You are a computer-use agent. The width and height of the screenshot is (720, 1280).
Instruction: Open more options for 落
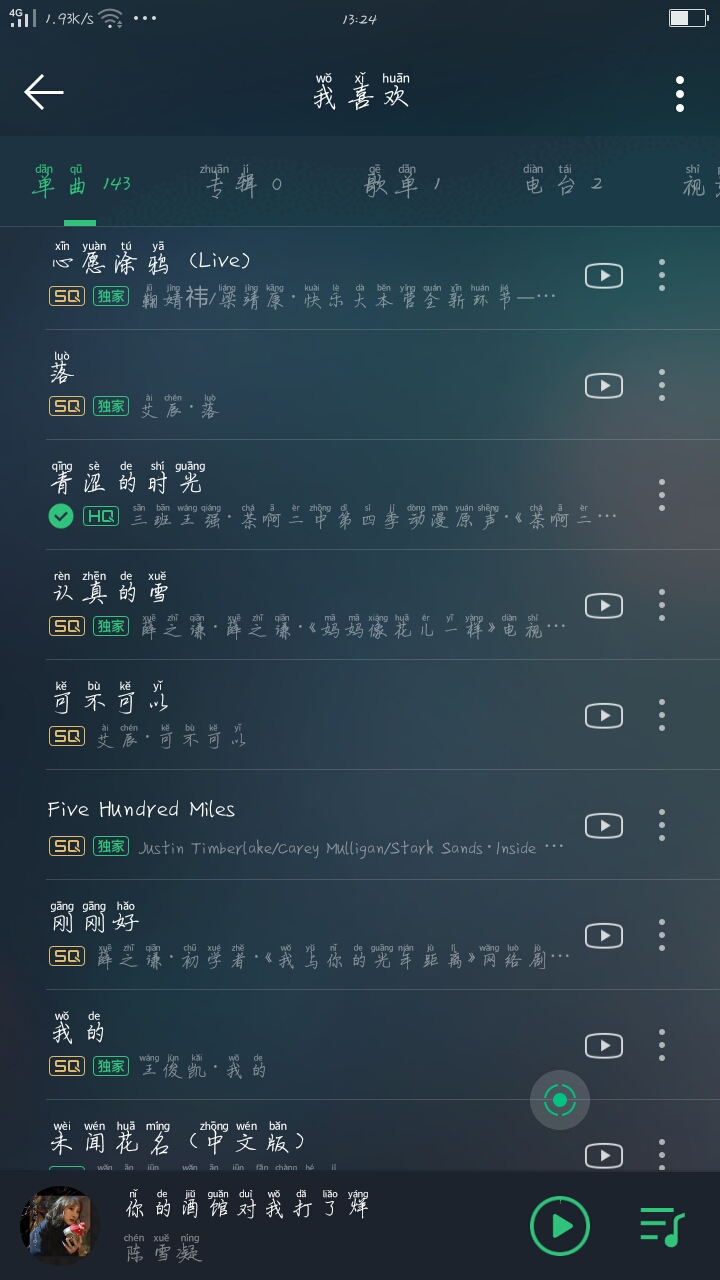661,385
